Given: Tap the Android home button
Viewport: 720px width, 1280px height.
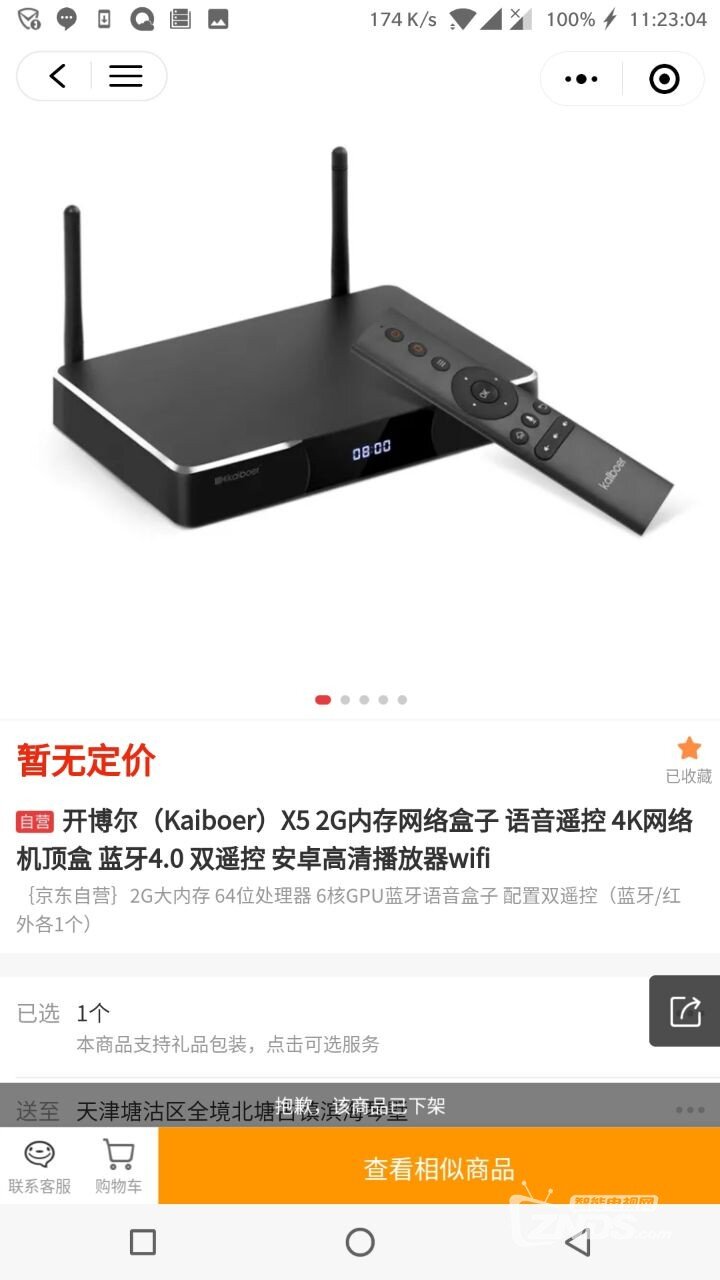Looking at the screenshot, I should (x=360, y=1242).
